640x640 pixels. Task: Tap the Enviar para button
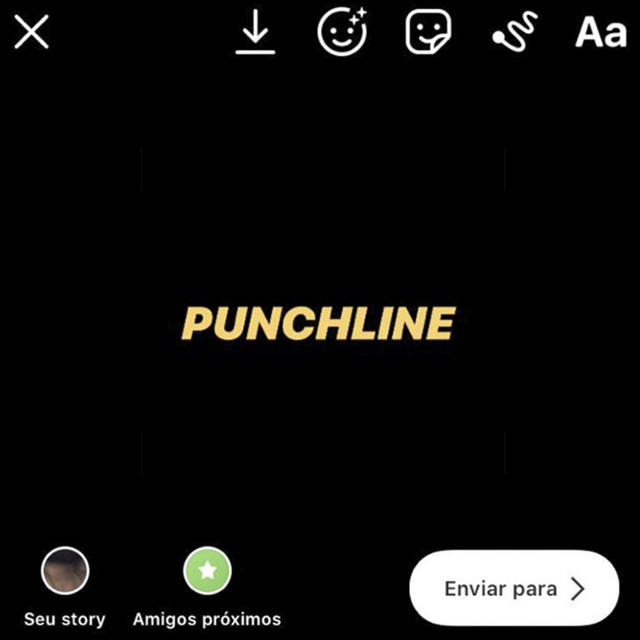(514, 588)
